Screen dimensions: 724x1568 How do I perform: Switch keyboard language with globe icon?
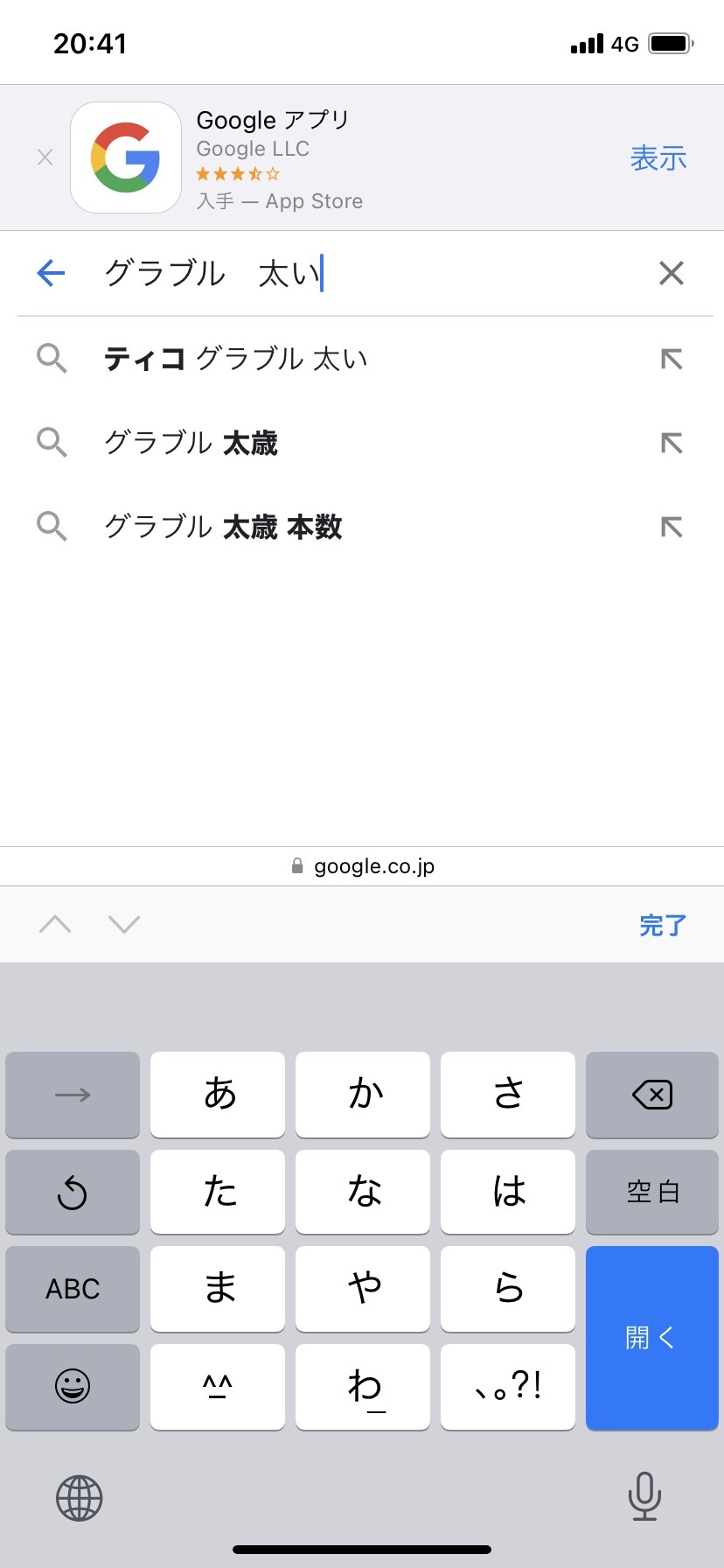pos(80,1497)
